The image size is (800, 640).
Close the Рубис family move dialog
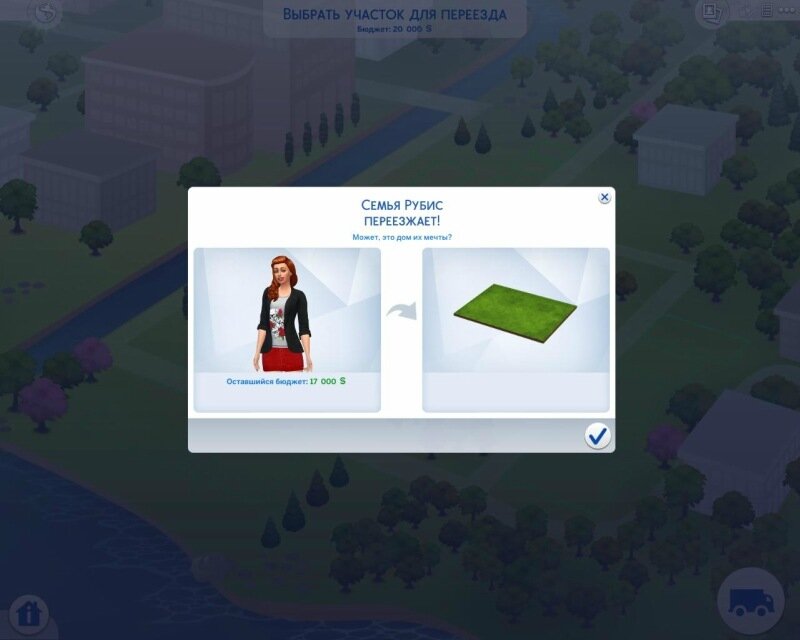604,198
